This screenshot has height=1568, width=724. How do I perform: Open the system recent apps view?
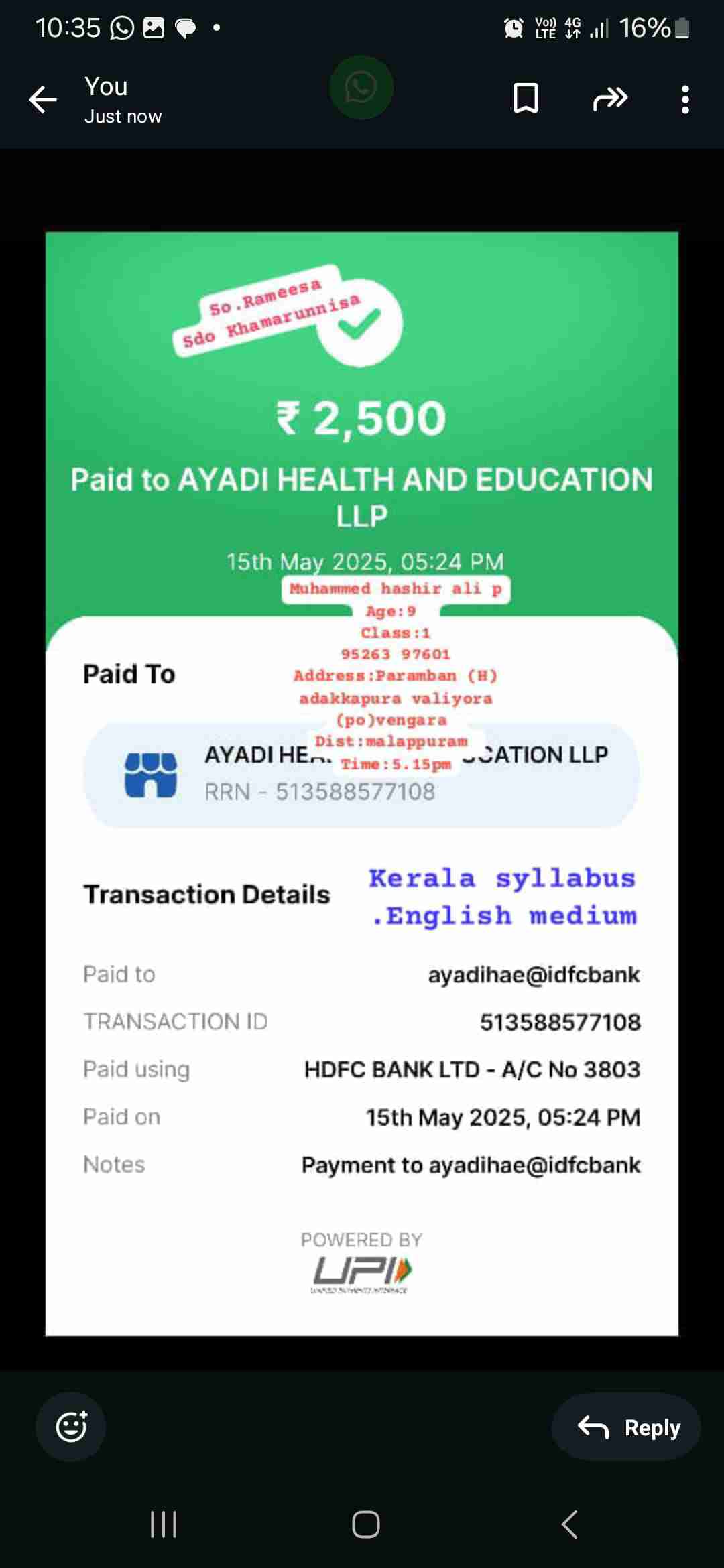(164, 1524)
